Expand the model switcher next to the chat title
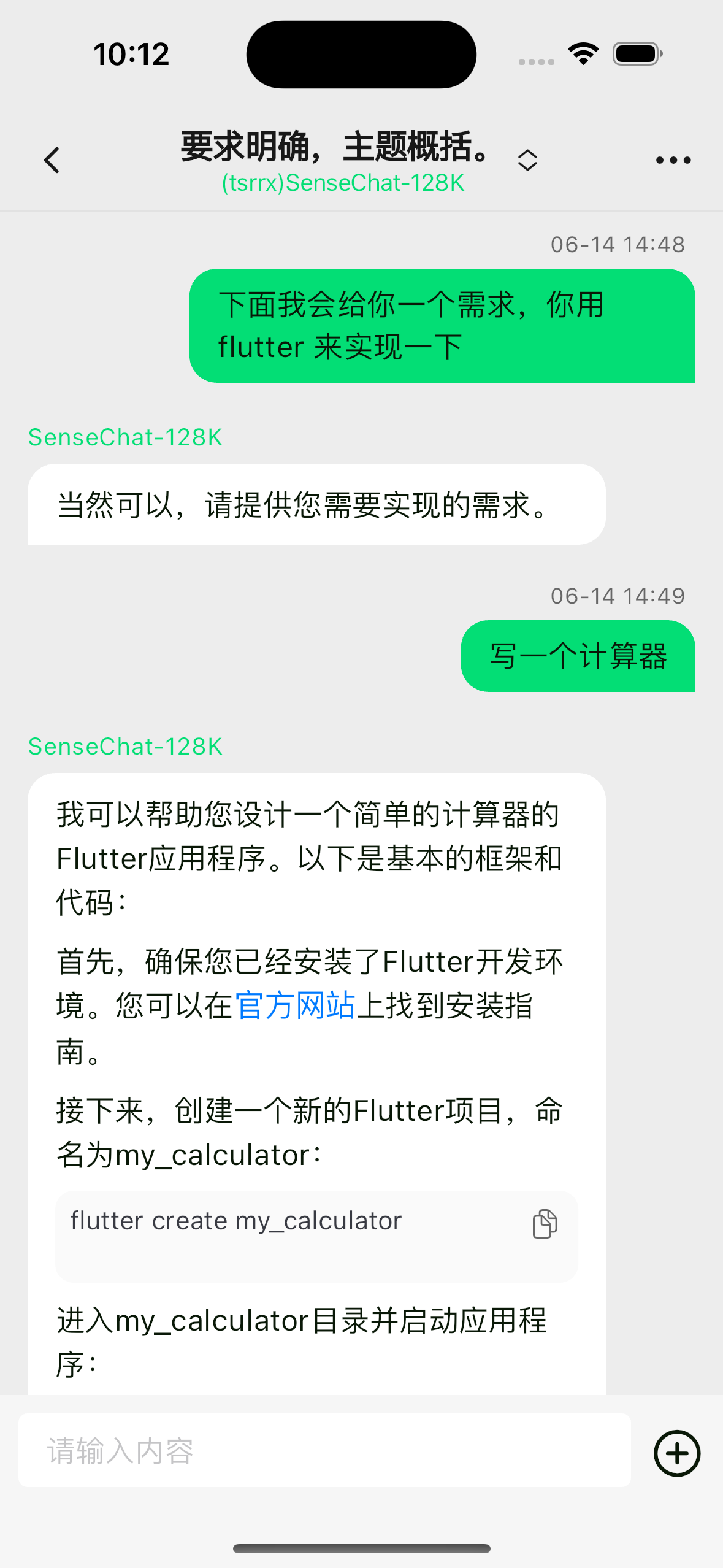Image resolution: width=723 pixels, height=1568 pixels. pos(527,161)
